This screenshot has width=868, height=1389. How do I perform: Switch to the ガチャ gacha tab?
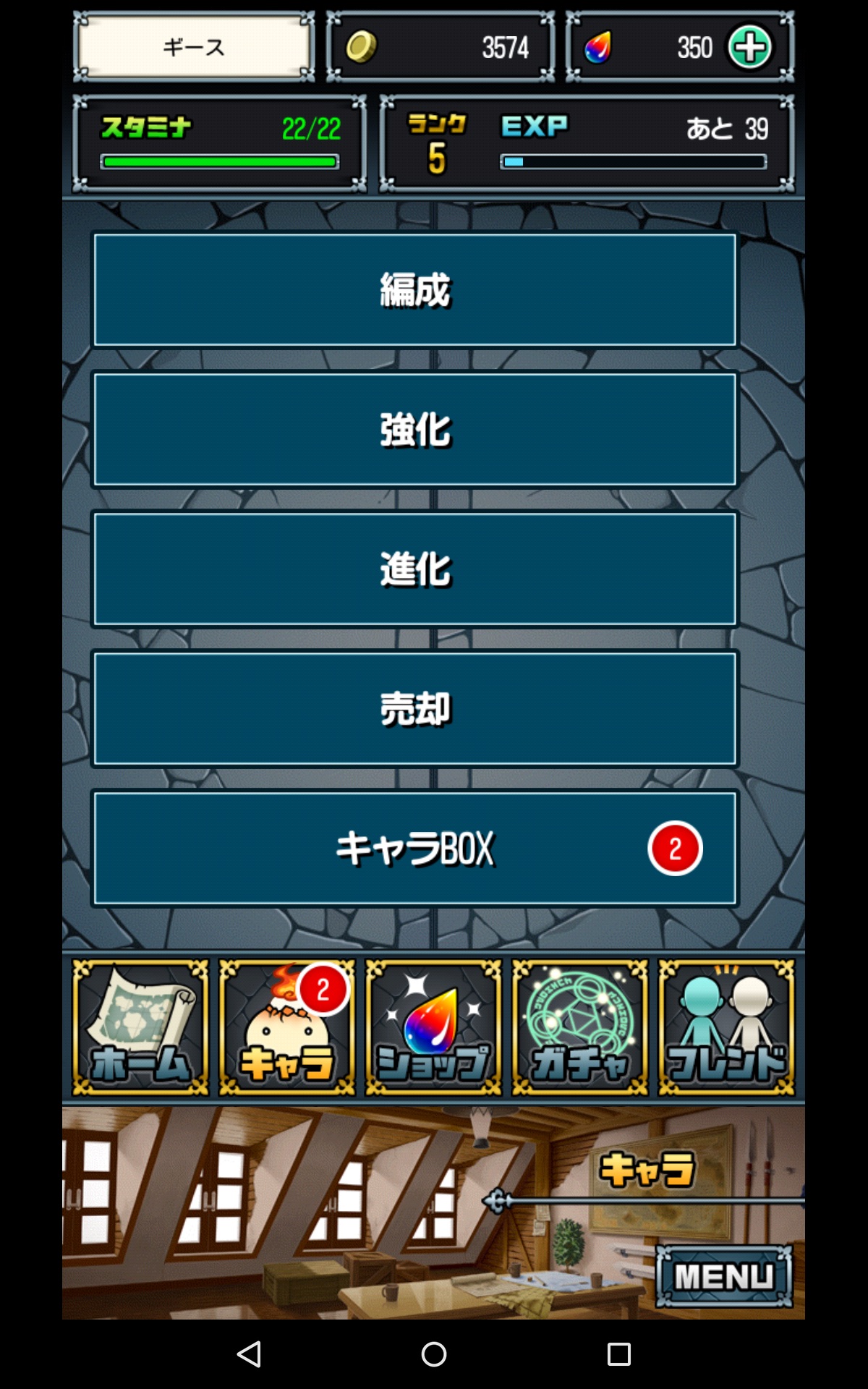[x=579, y=1027]
